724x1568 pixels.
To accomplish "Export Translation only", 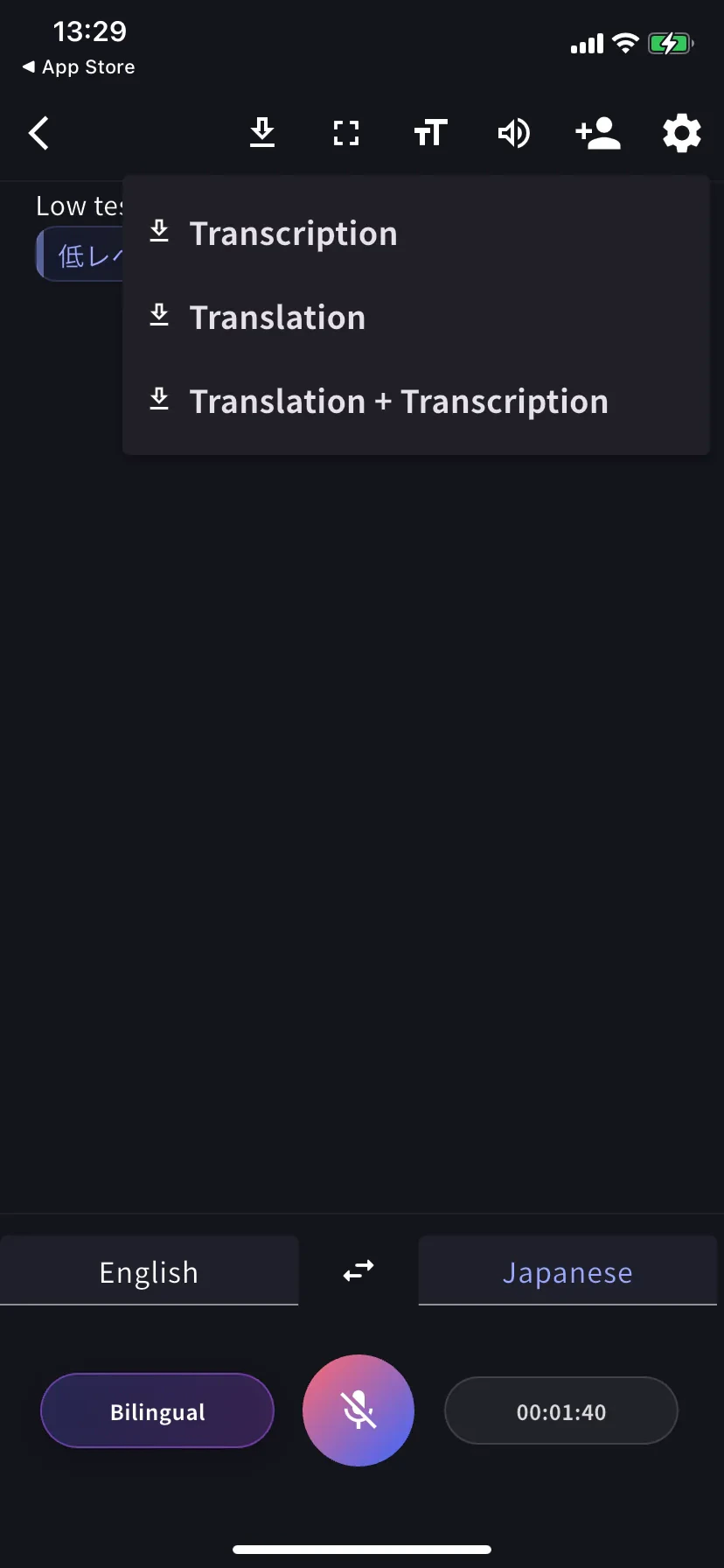I will [277, 317].
